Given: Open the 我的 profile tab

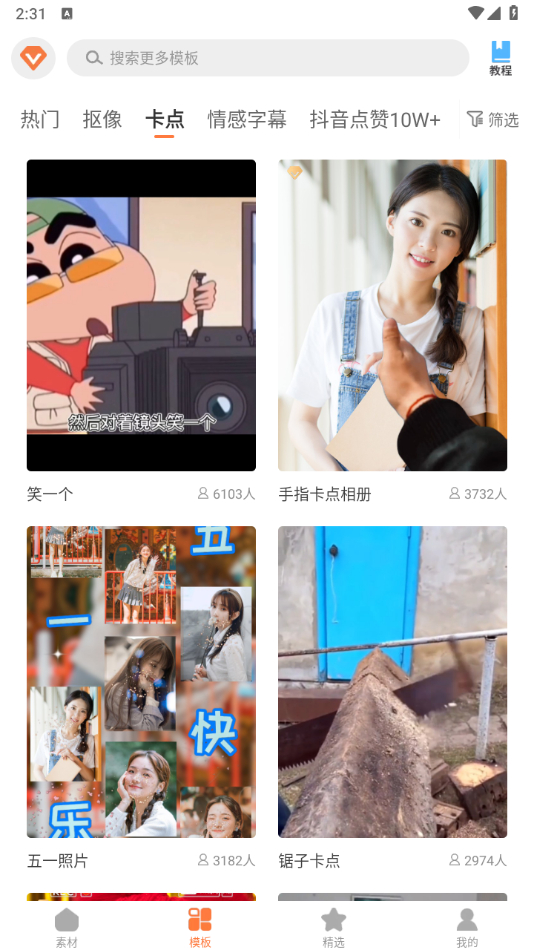Looking at the screenshot, I should 467,927.
